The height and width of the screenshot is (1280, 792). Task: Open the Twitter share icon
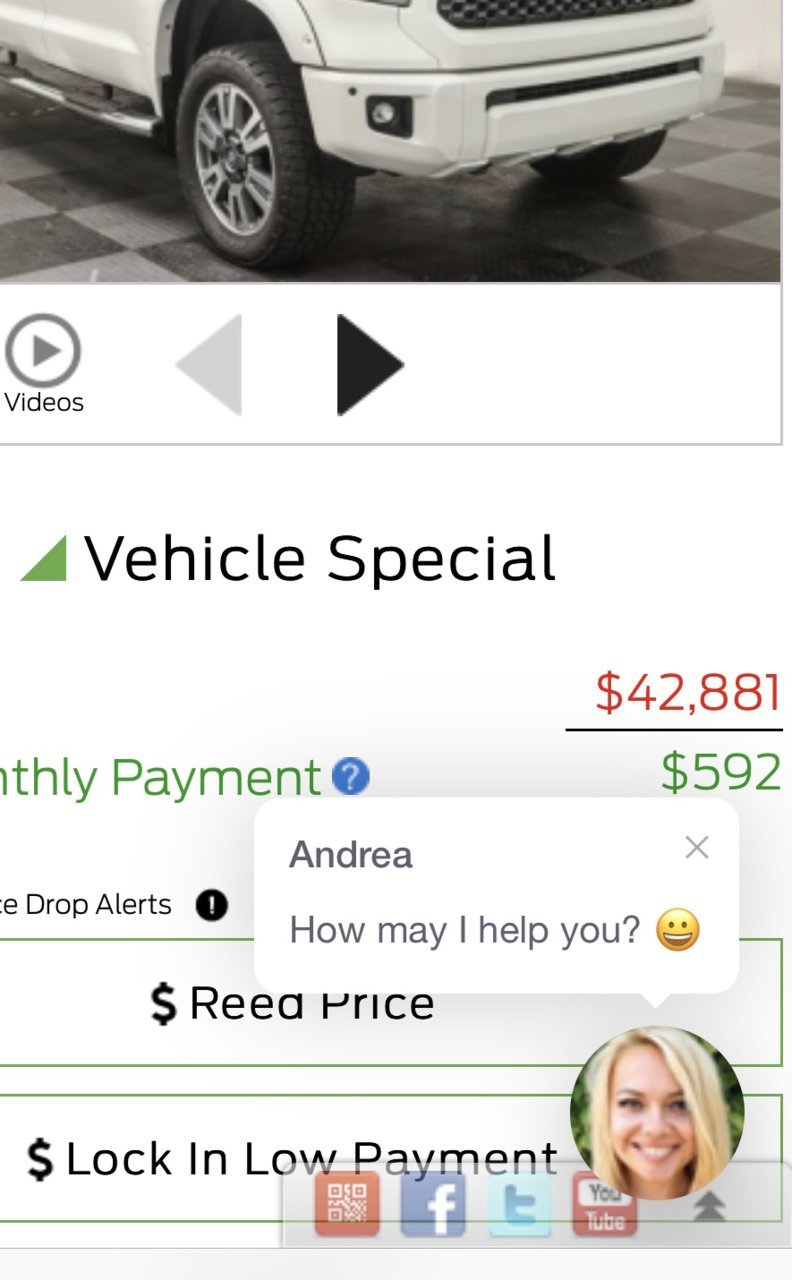pos(520,1205)
